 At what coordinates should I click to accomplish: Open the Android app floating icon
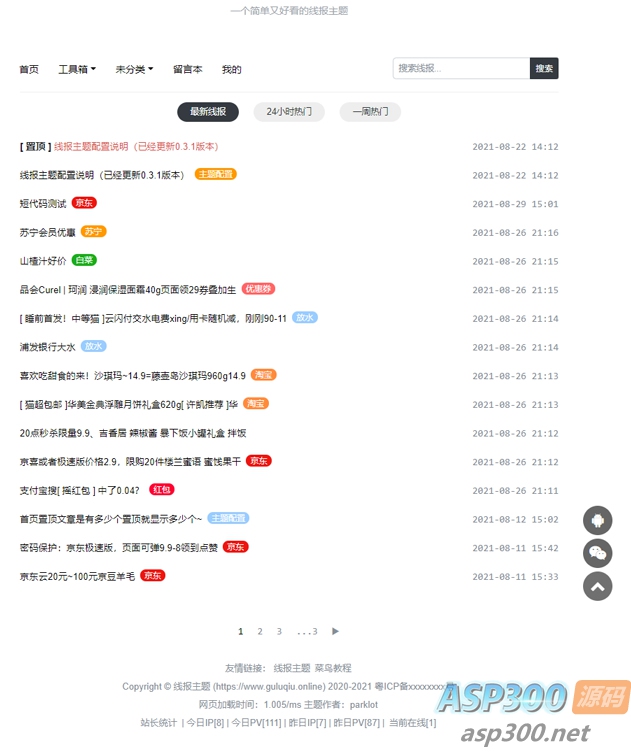tap(597, 520)
